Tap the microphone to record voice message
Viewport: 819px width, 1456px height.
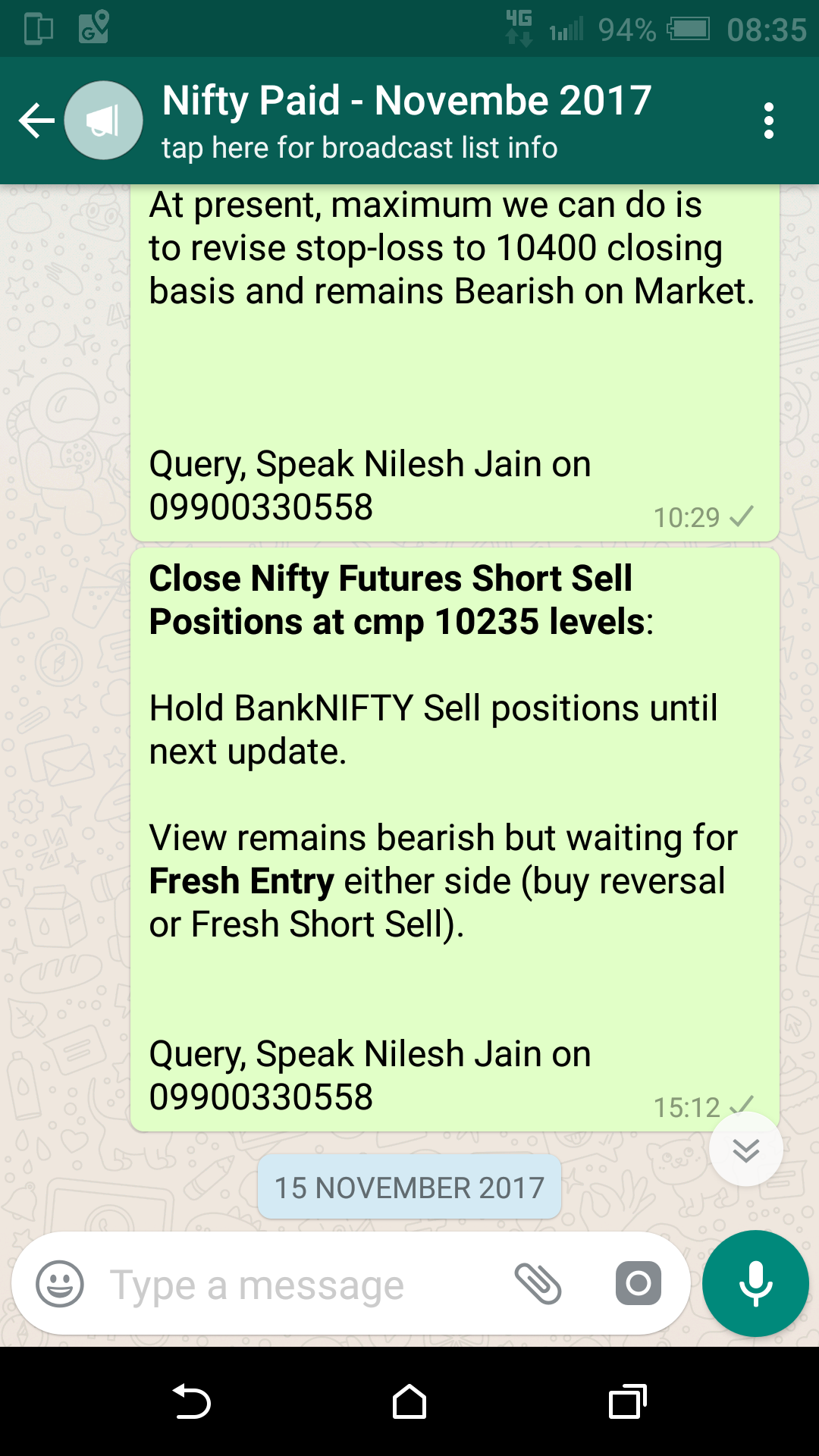point(755,1284)
